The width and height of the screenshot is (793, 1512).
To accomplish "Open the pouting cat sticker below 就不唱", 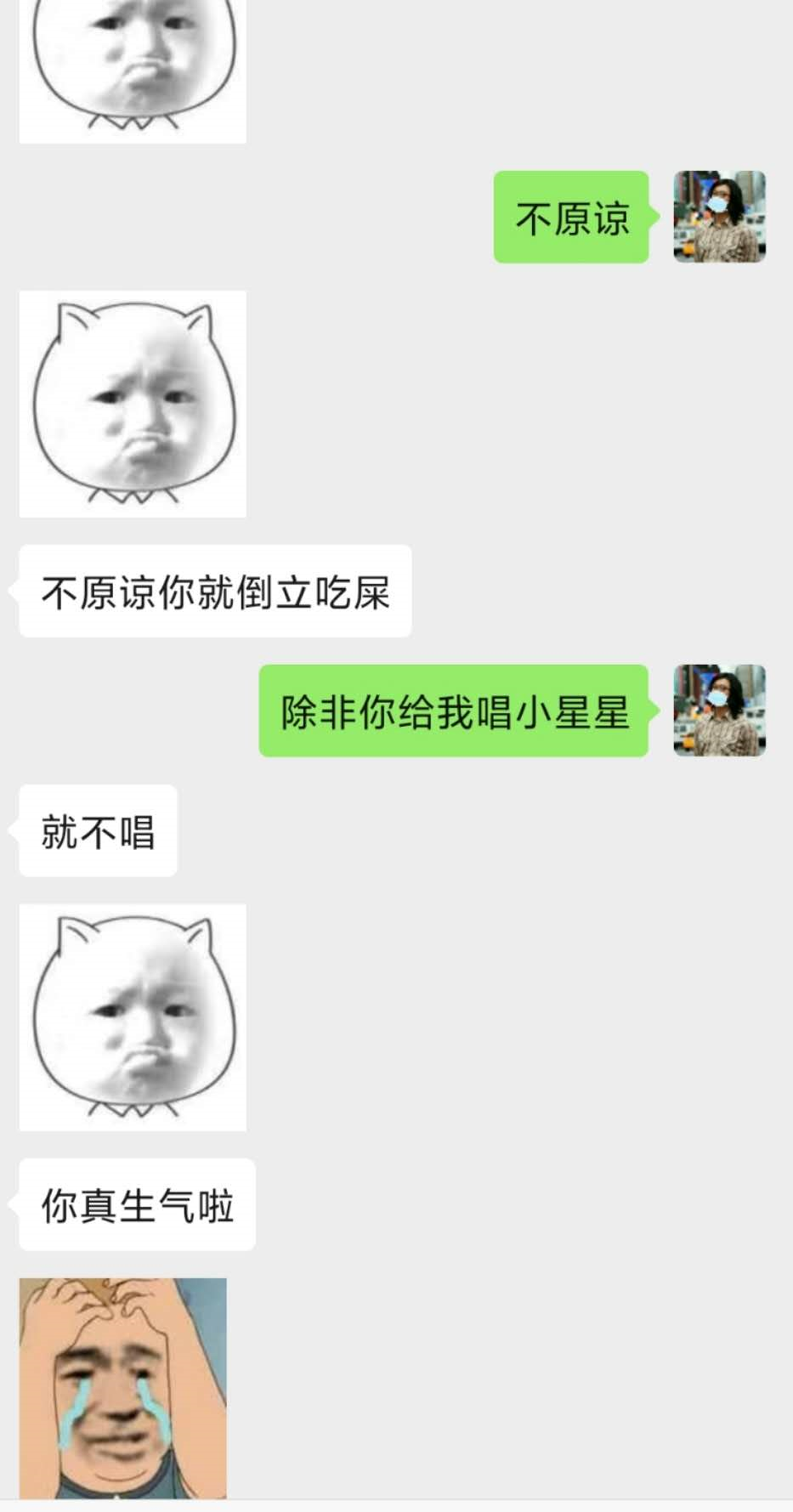I will (x=133, y=1016).
